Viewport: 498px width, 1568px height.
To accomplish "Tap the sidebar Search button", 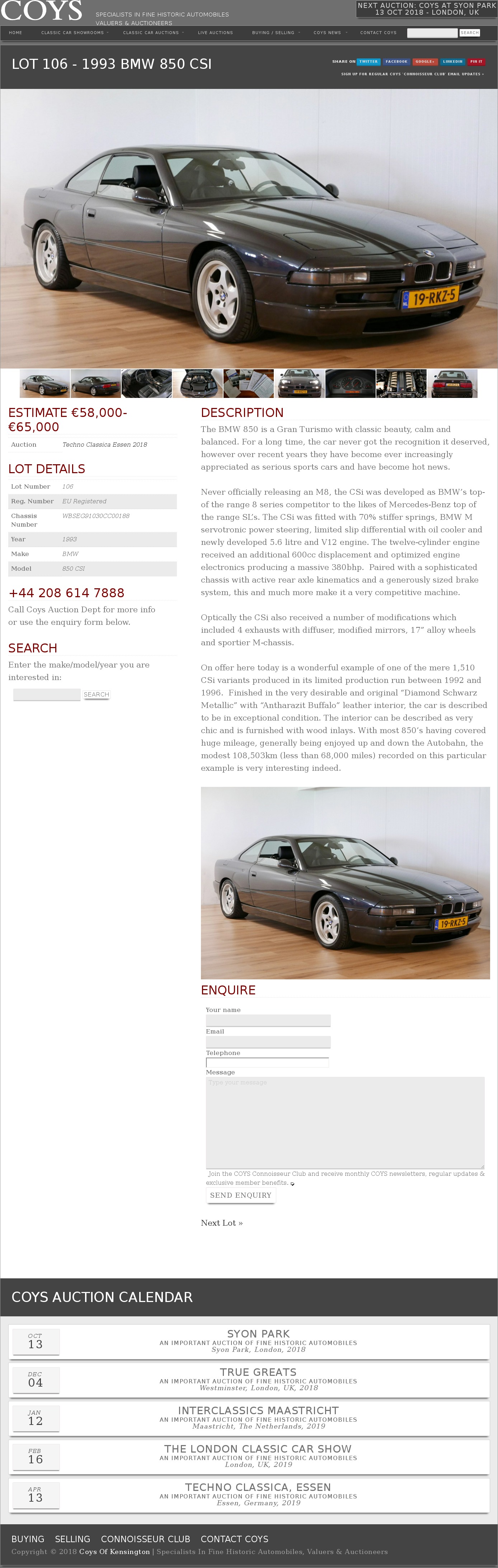I will coord(96,694).
